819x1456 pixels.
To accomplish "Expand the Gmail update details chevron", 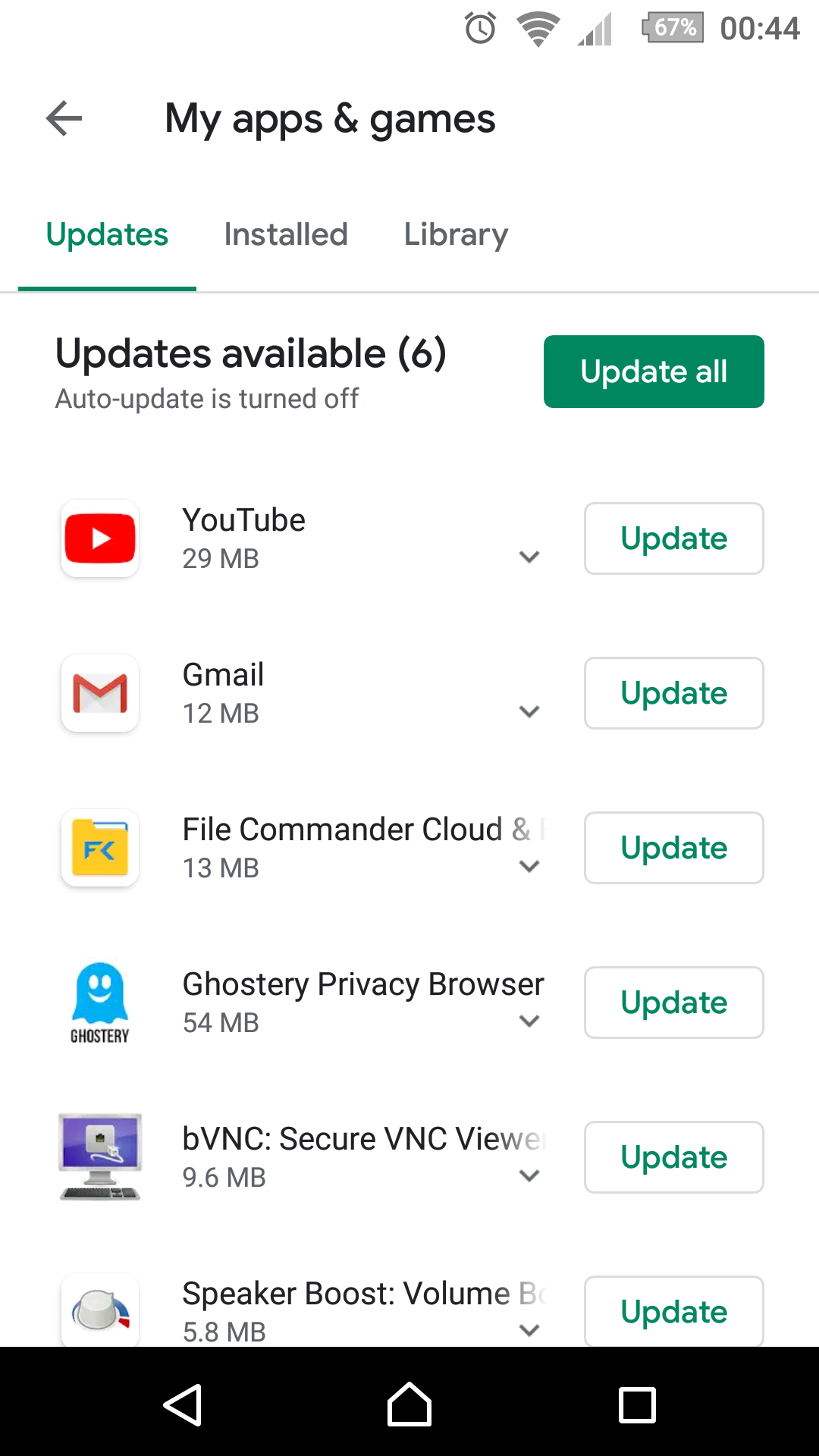I will click(529, 712).
